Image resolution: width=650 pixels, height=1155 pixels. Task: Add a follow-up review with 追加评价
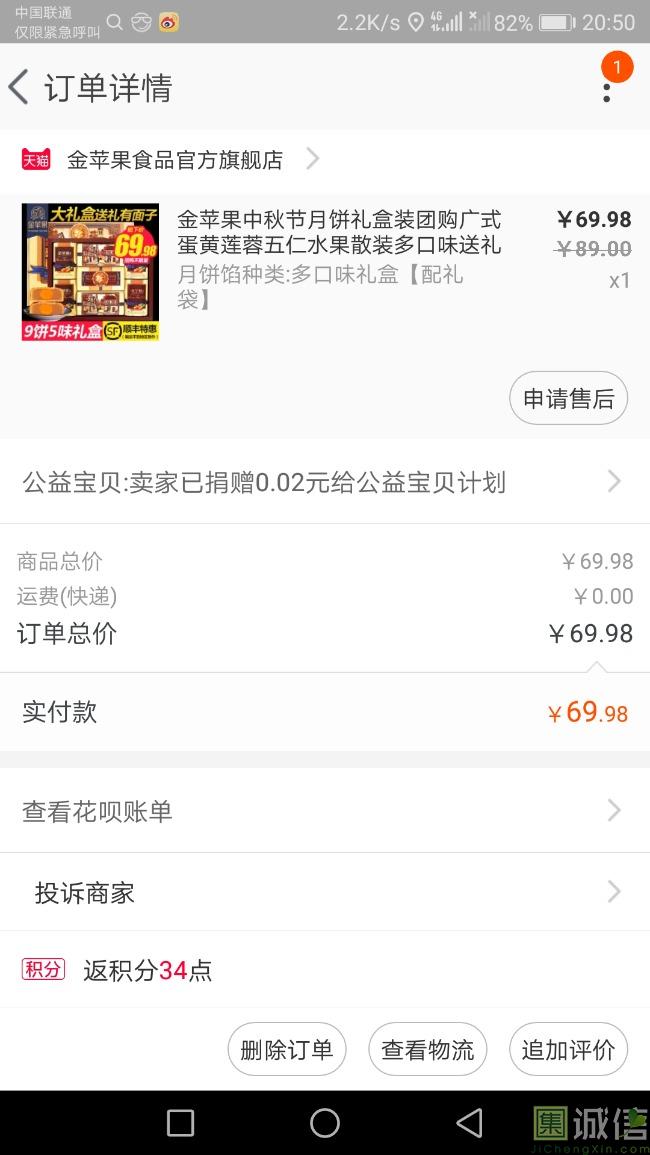pos(568,1050)
